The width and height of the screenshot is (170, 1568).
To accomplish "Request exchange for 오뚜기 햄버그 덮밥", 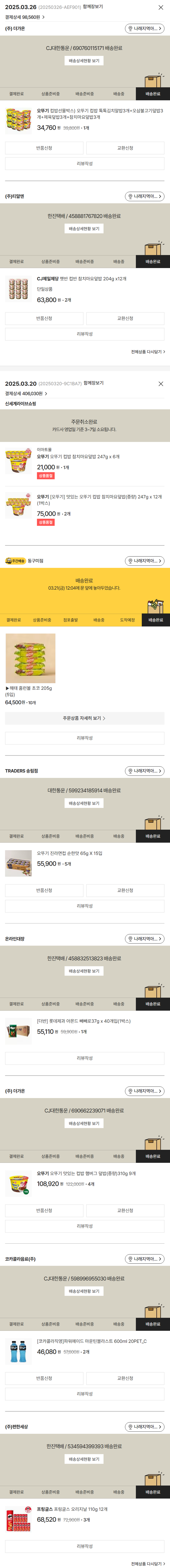I will 125,1194.
